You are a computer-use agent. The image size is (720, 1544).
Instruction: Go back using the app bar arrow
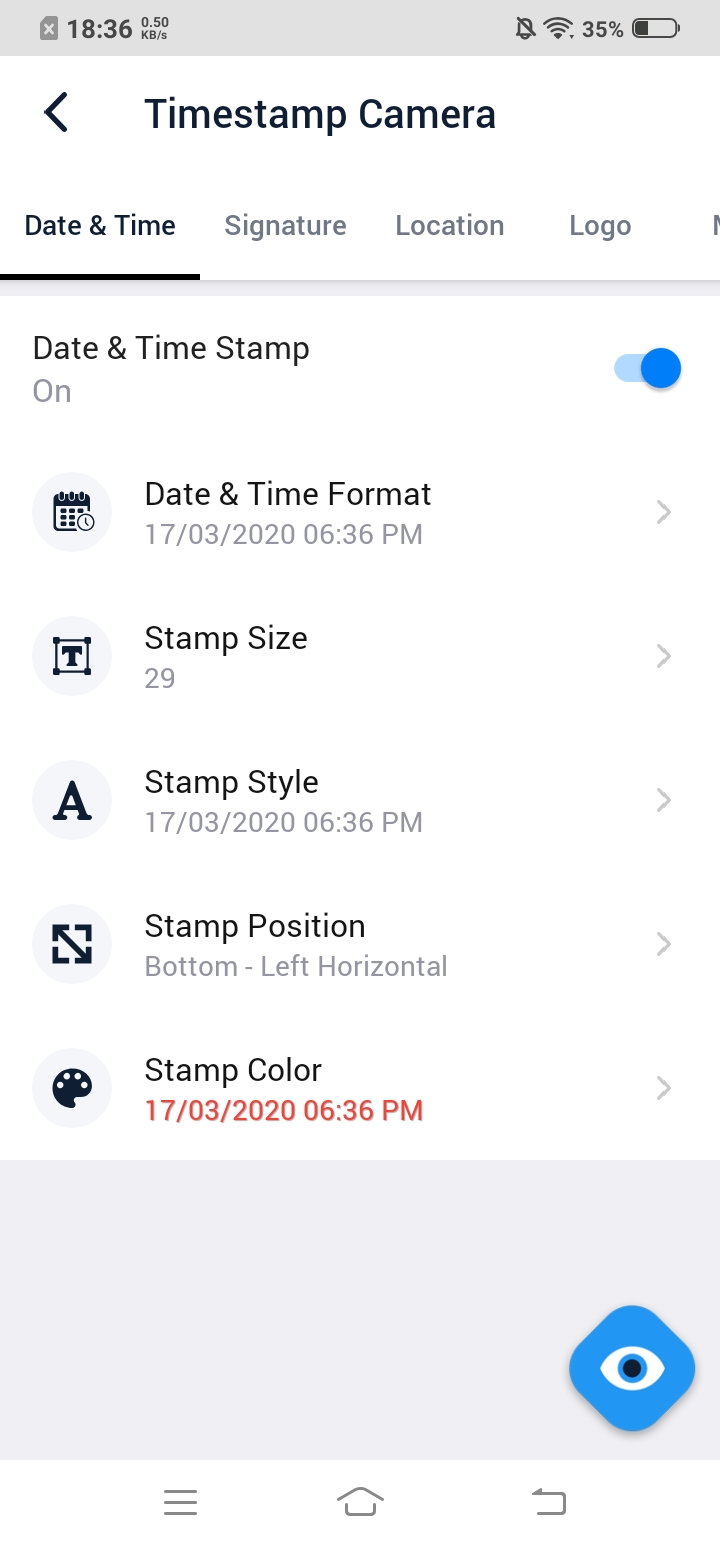click(x=57, y=113)
